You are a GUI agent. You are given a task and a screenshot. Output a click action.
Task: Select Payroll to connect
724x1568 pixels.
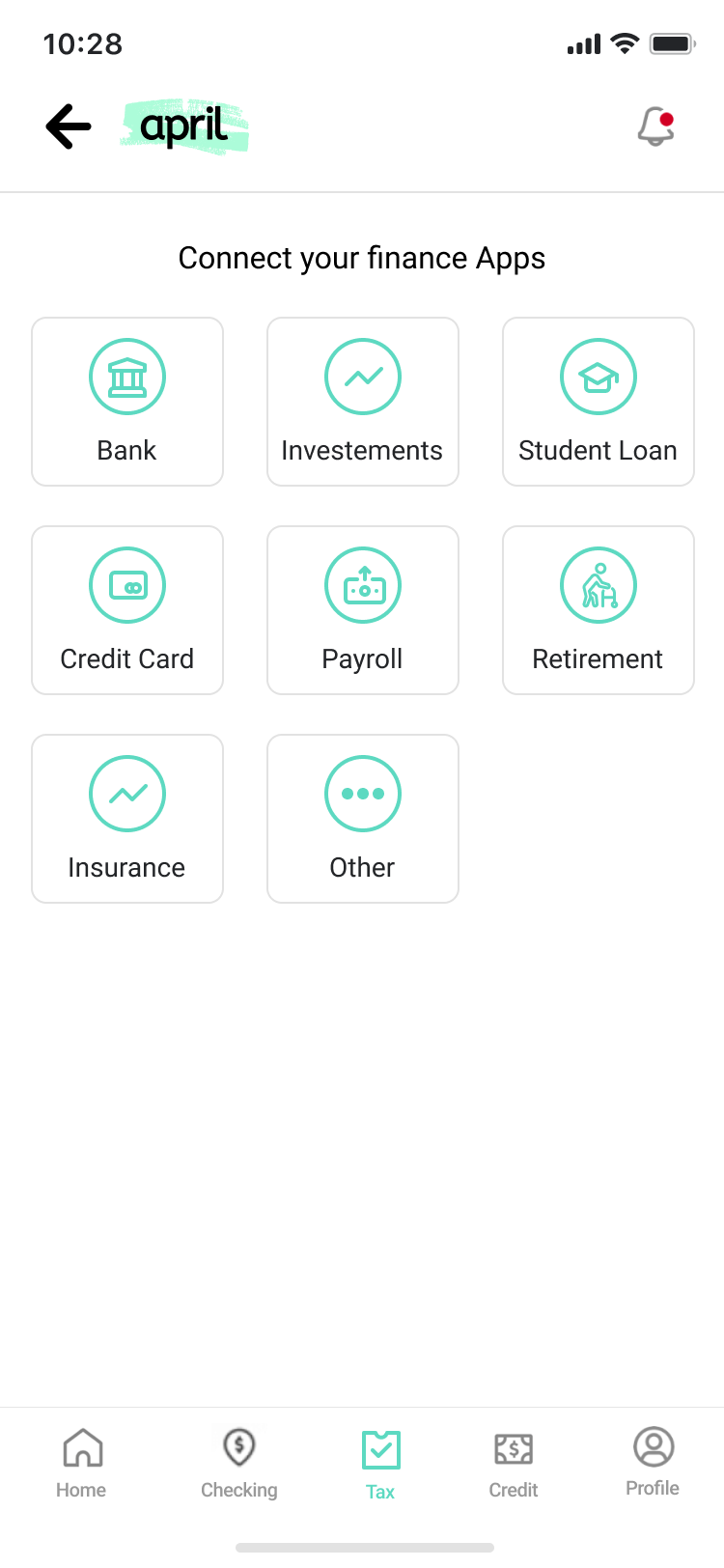(x=363, y=610)
